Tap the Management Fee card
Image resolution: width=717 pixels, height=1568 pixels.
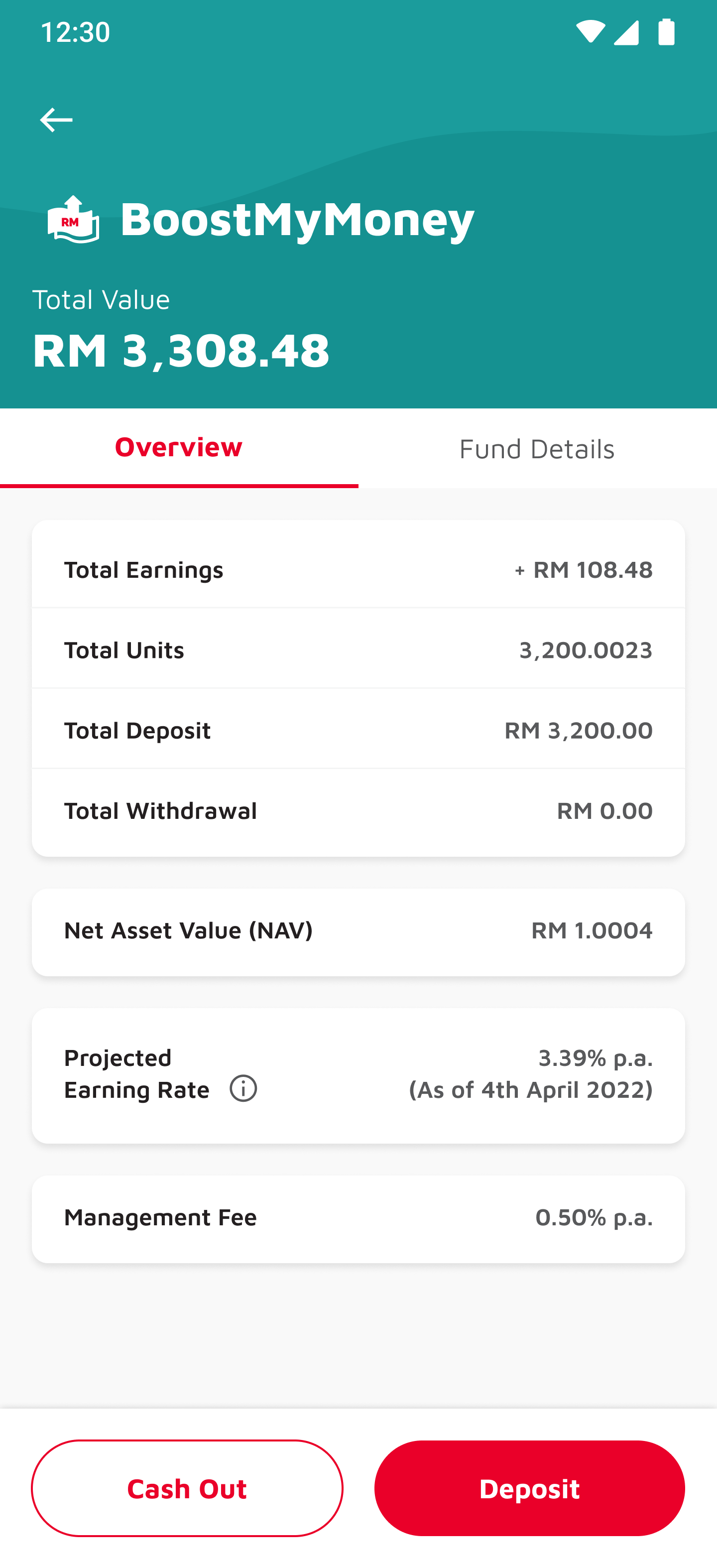[358, 1218]
